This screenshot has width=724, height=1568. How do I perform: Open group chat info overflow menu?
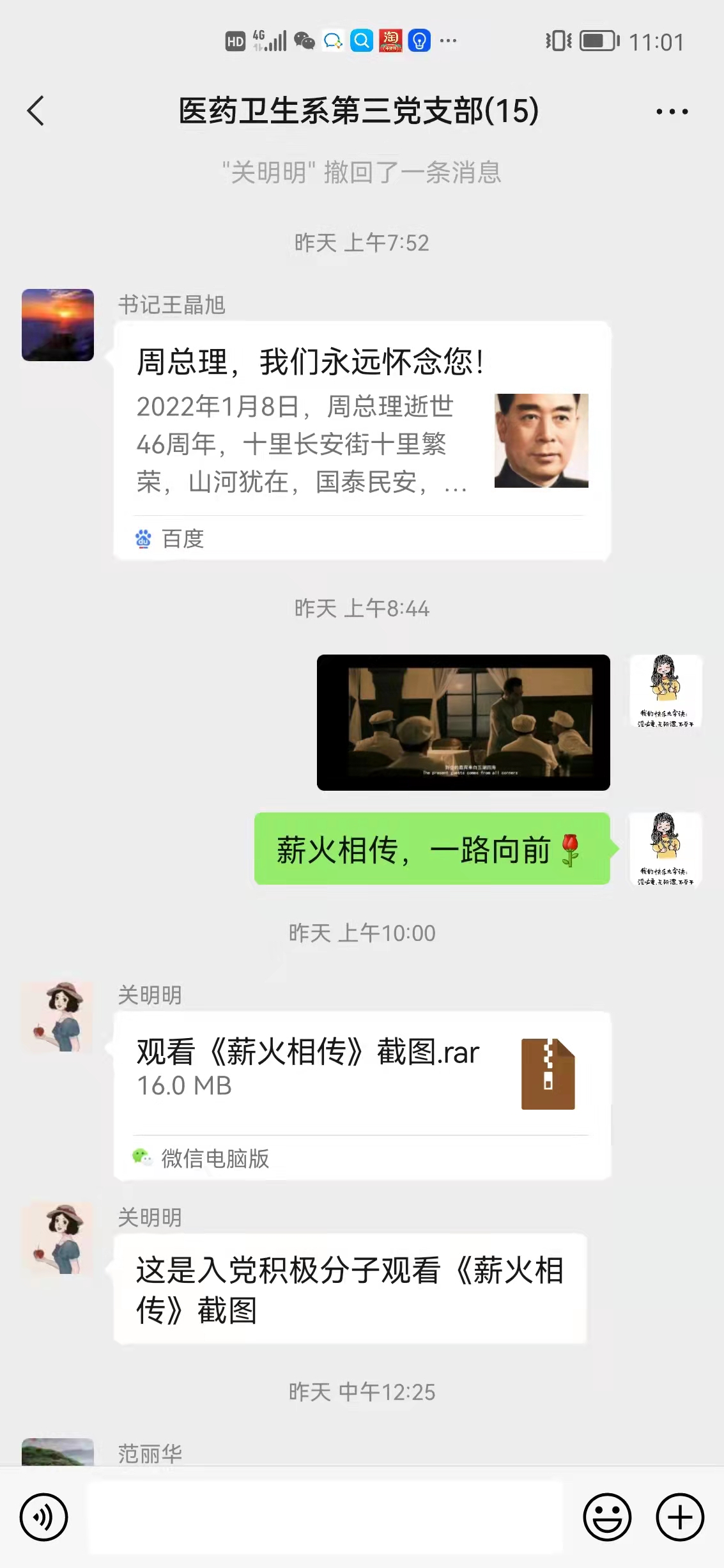(672, 112)
